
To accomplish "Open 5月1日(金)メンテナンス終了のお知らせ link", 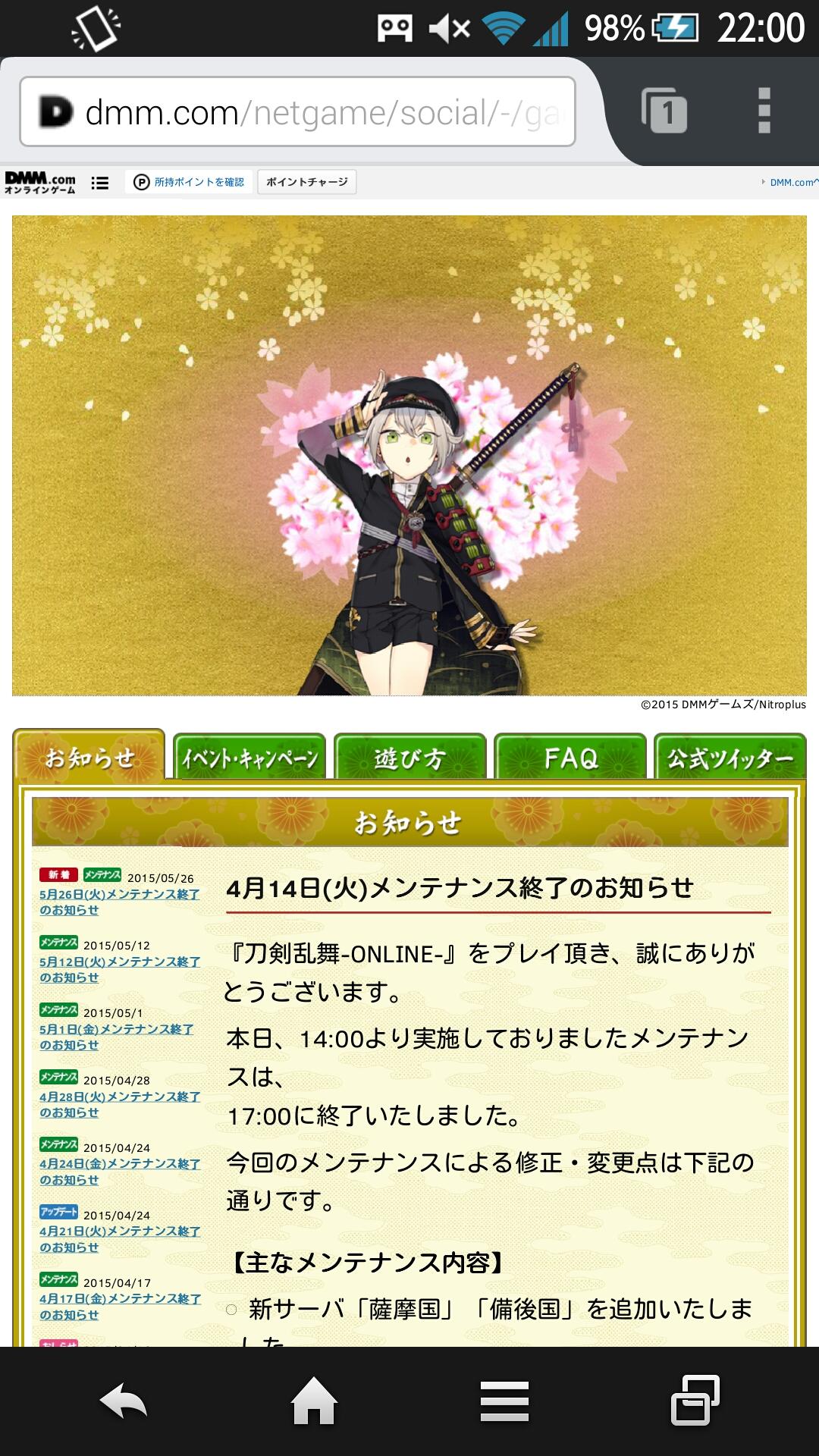I will click(x=116, y=1037).
